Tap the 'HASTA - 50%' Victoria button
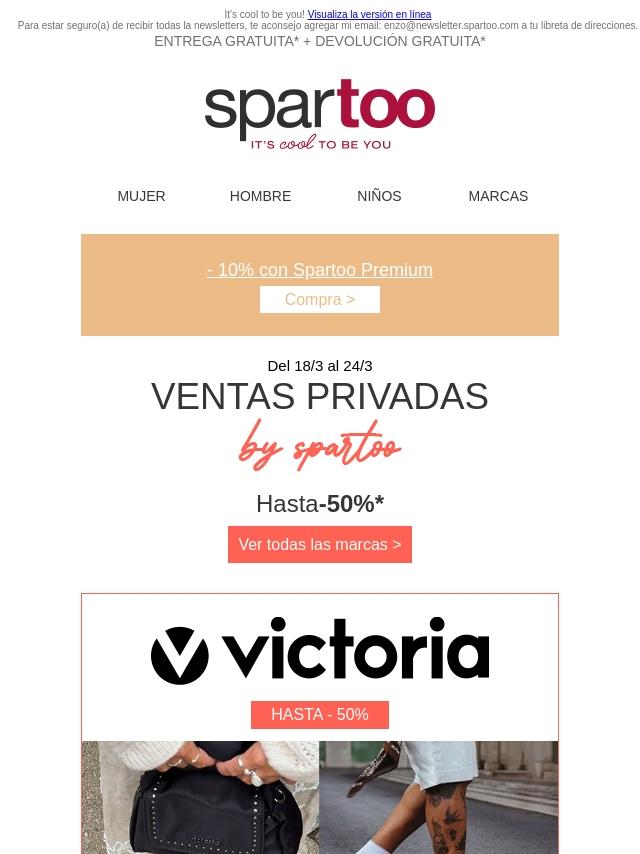The height and width of the screenshot is (854, 640). 320,715
